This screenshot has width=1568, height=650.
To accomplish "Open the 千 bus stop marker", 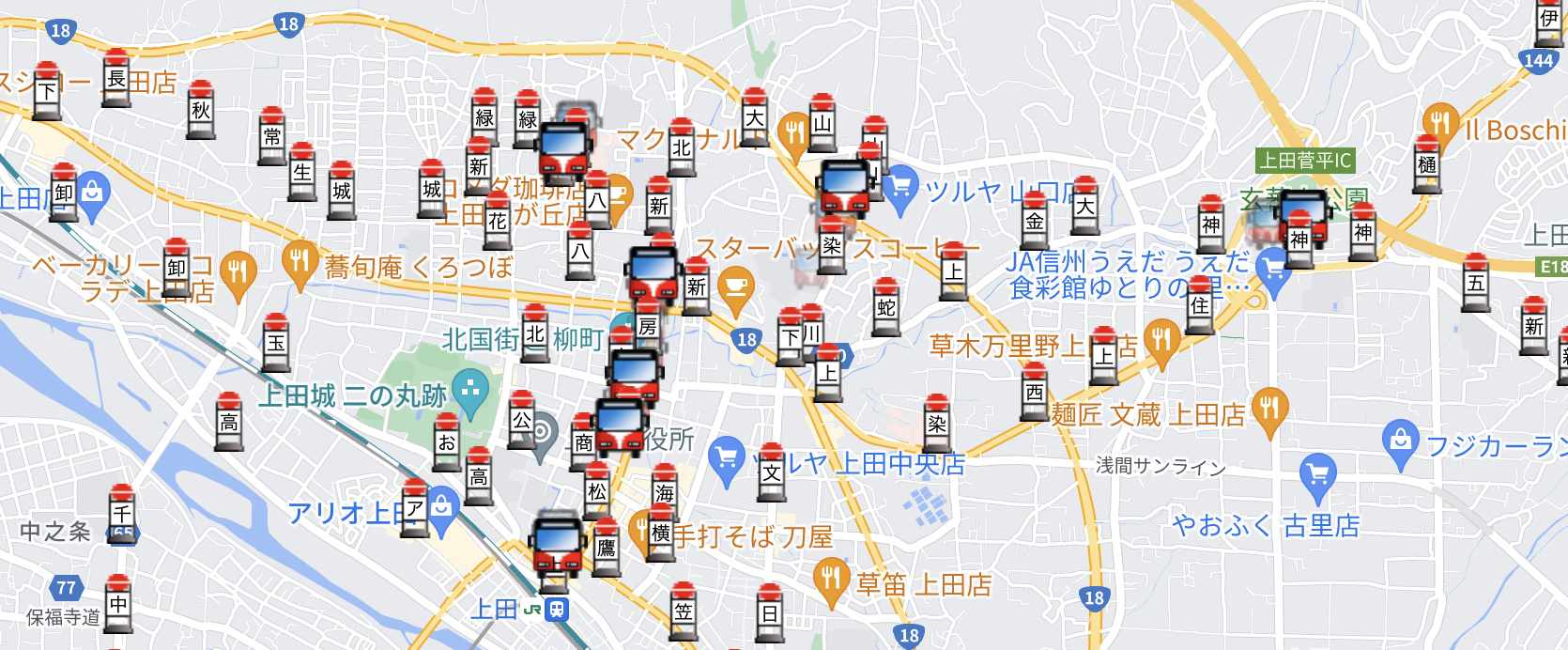I will (122, 513).
